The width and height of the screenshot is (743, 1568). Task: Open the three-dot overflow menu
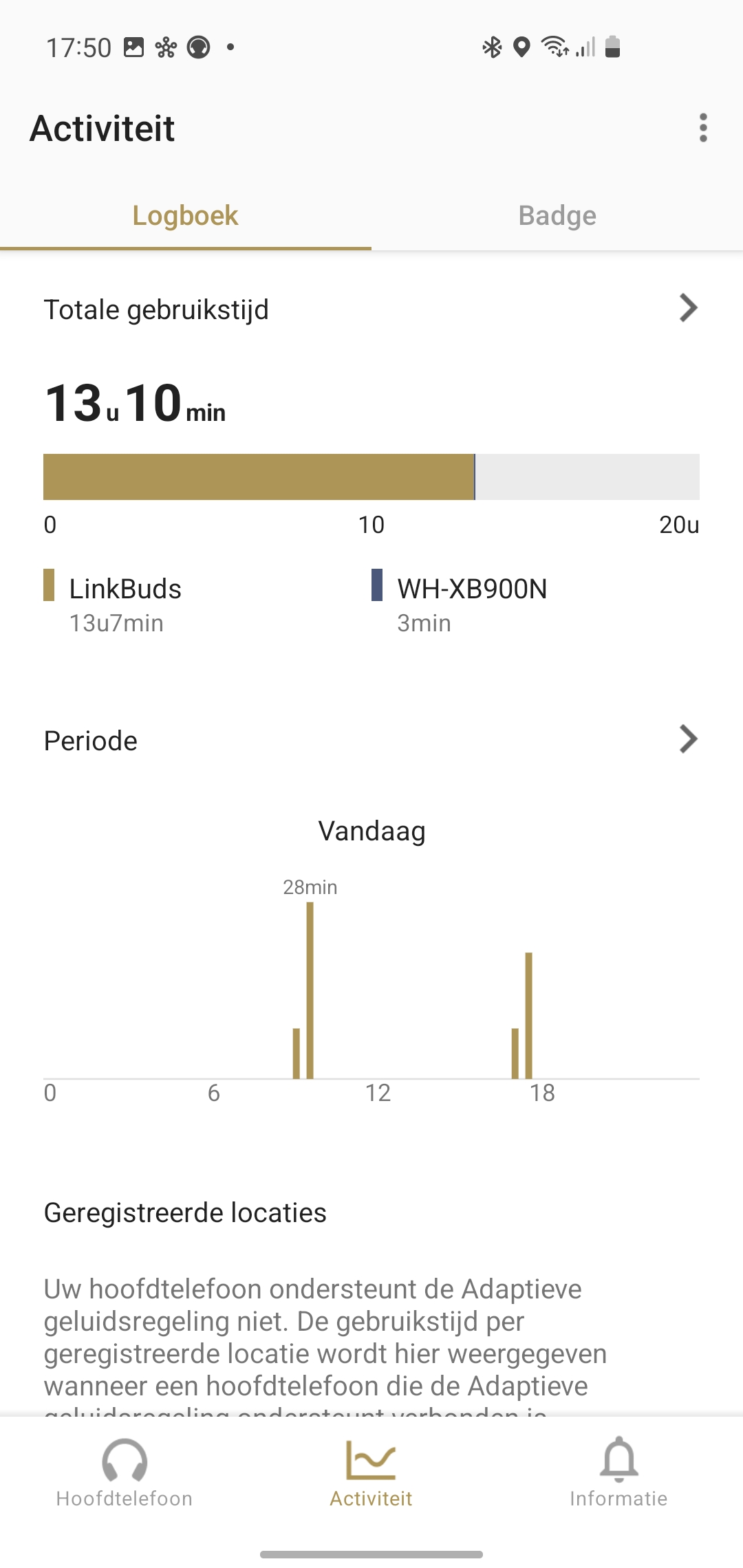click(702, 128)
